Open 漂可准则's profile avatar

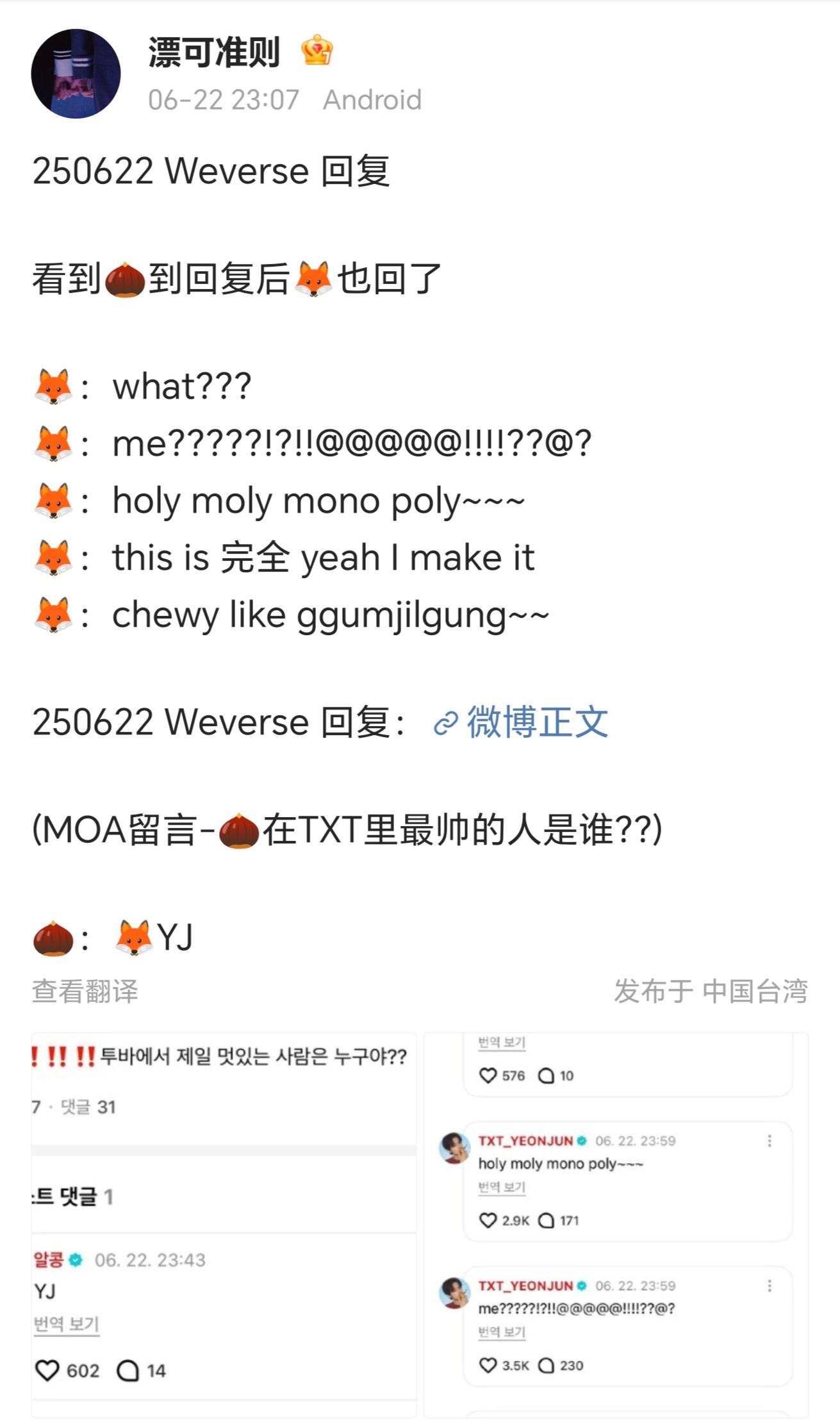tap(76, 74)
